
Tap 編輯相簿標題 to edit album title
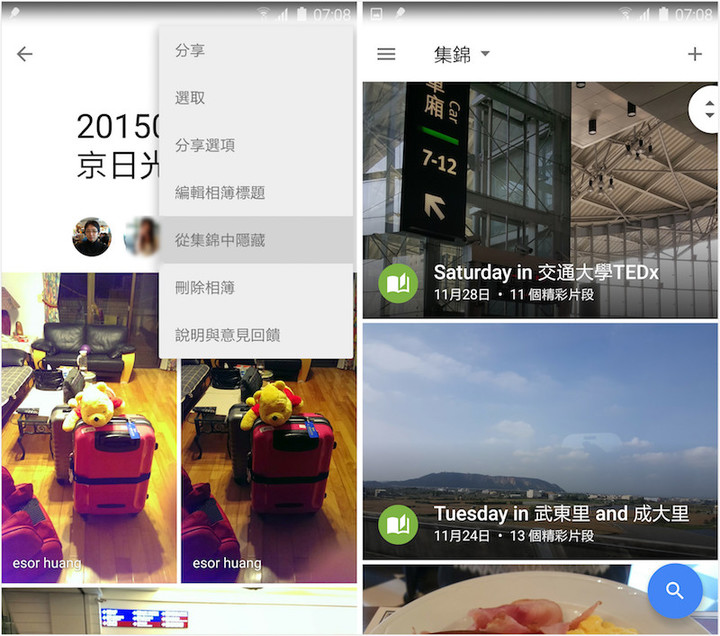click(x=220, y=192)
